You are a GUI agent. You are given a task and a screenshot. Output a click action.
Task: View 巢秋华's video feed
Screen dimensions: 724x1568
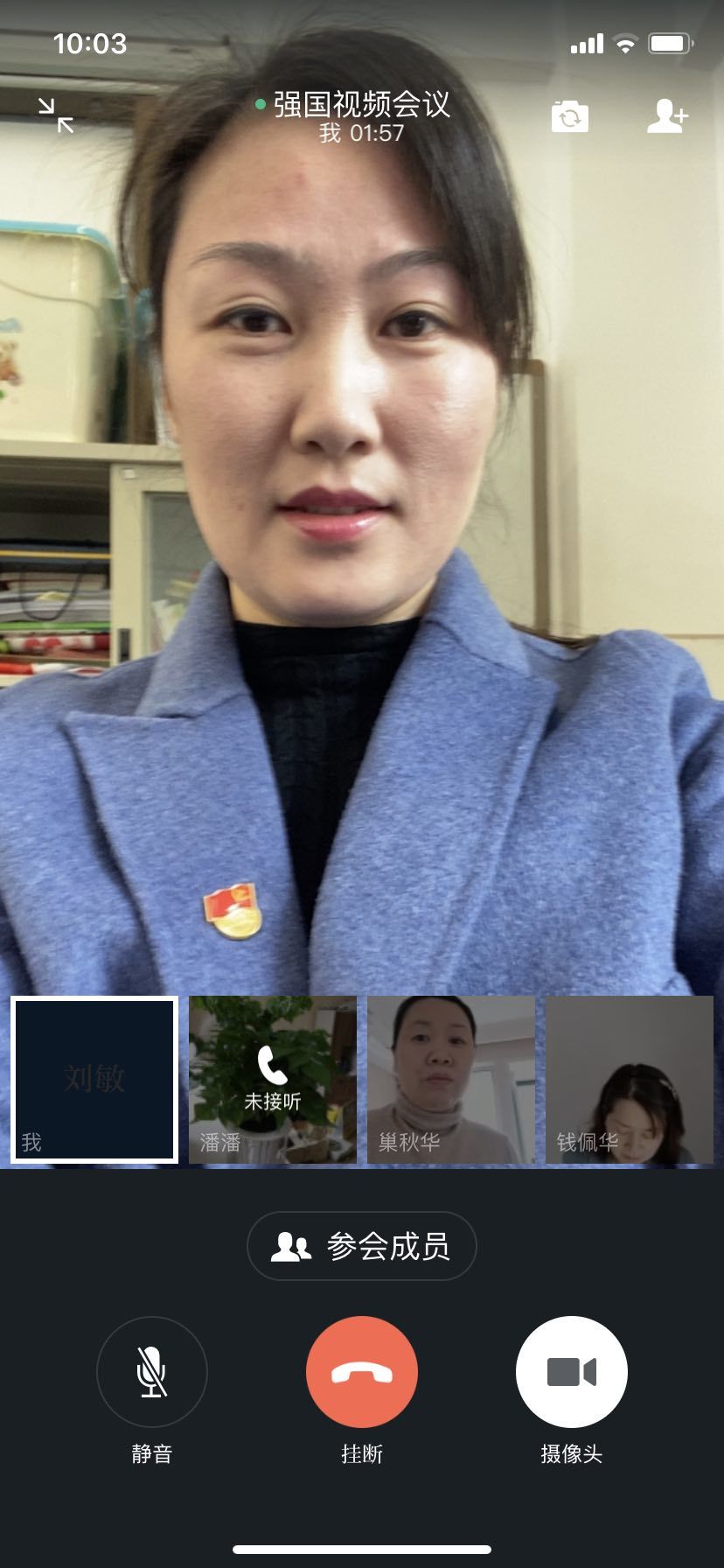[451, 1080]
